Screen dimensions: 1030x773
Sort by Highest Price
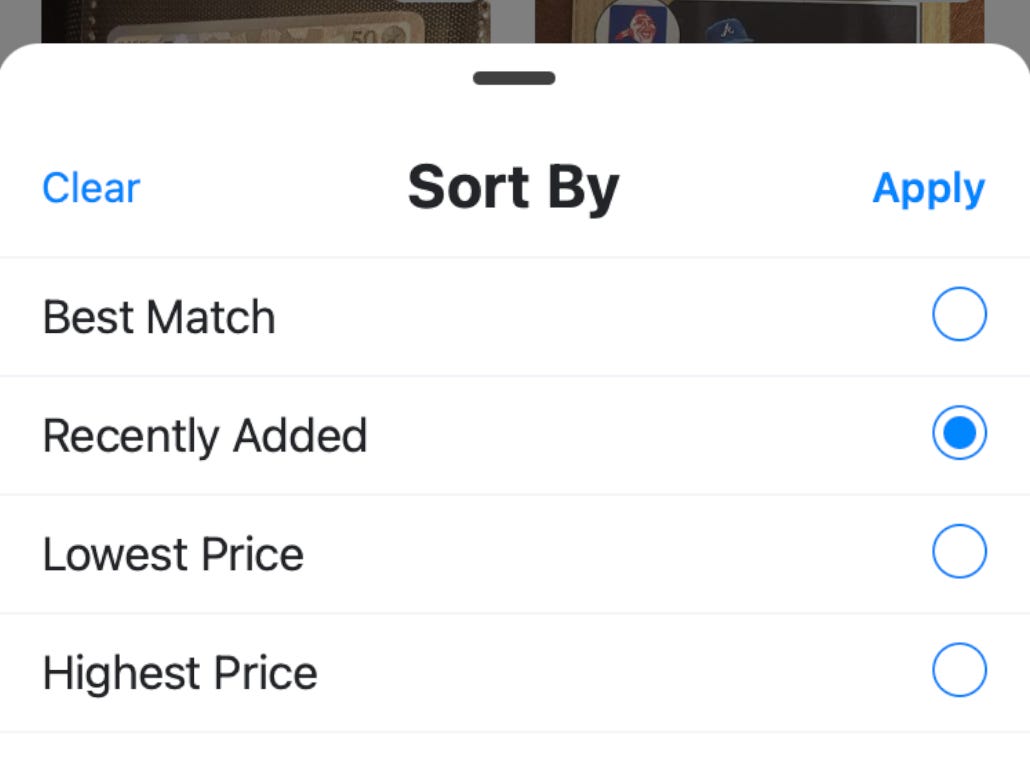coord(515,673)
